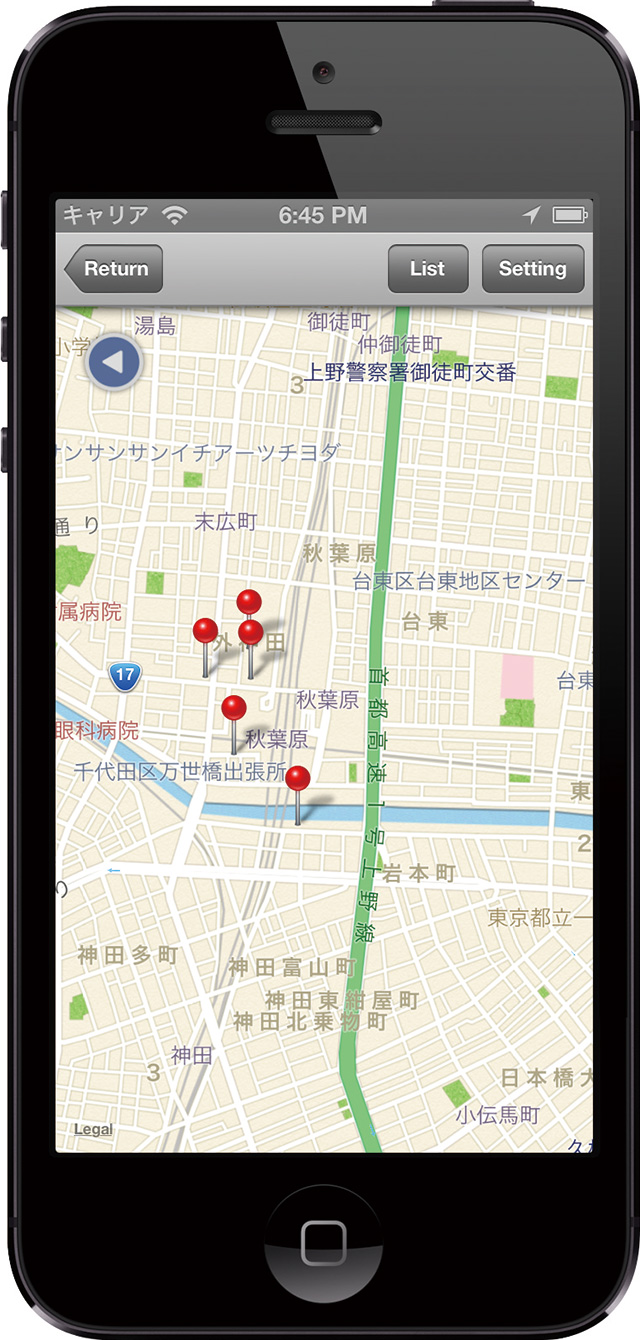Viewport: 640px width, 1340px height.
Task: Select the topmost red pin
Action: click(249, 601)
